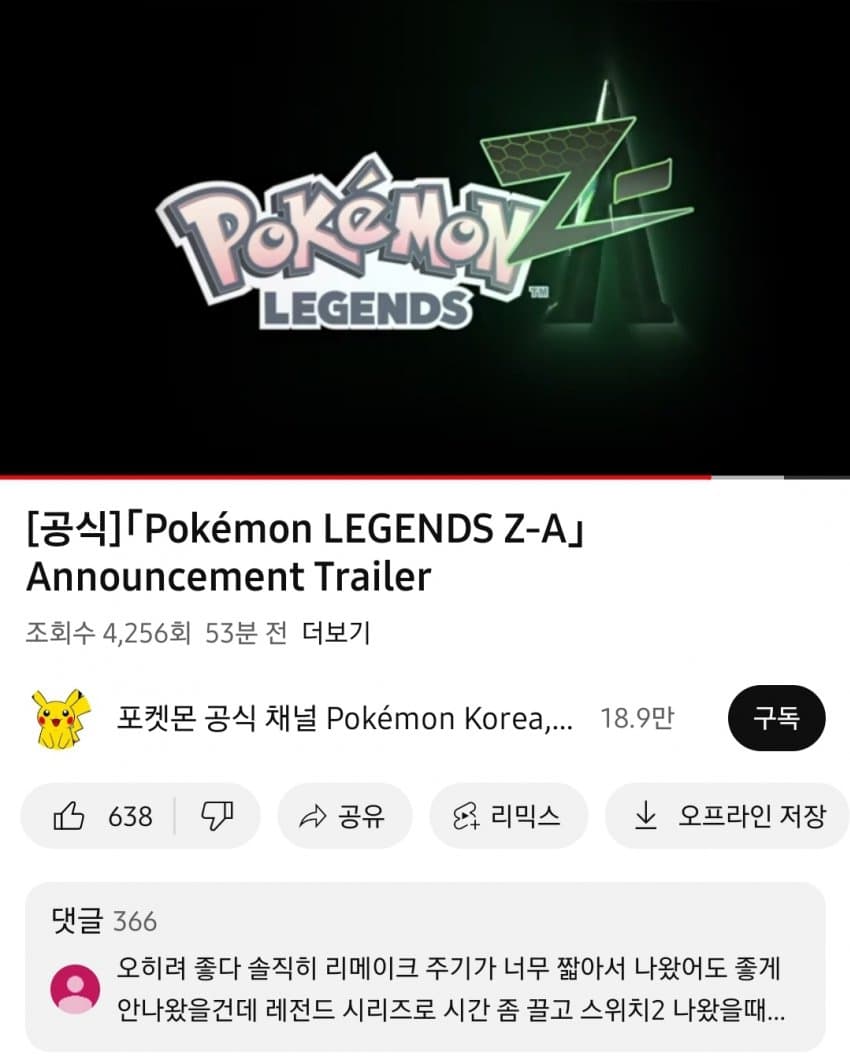Expand the description with 더보기
Image resolution: width=850 pixels, height=1063 pixels.
[335, 633]
